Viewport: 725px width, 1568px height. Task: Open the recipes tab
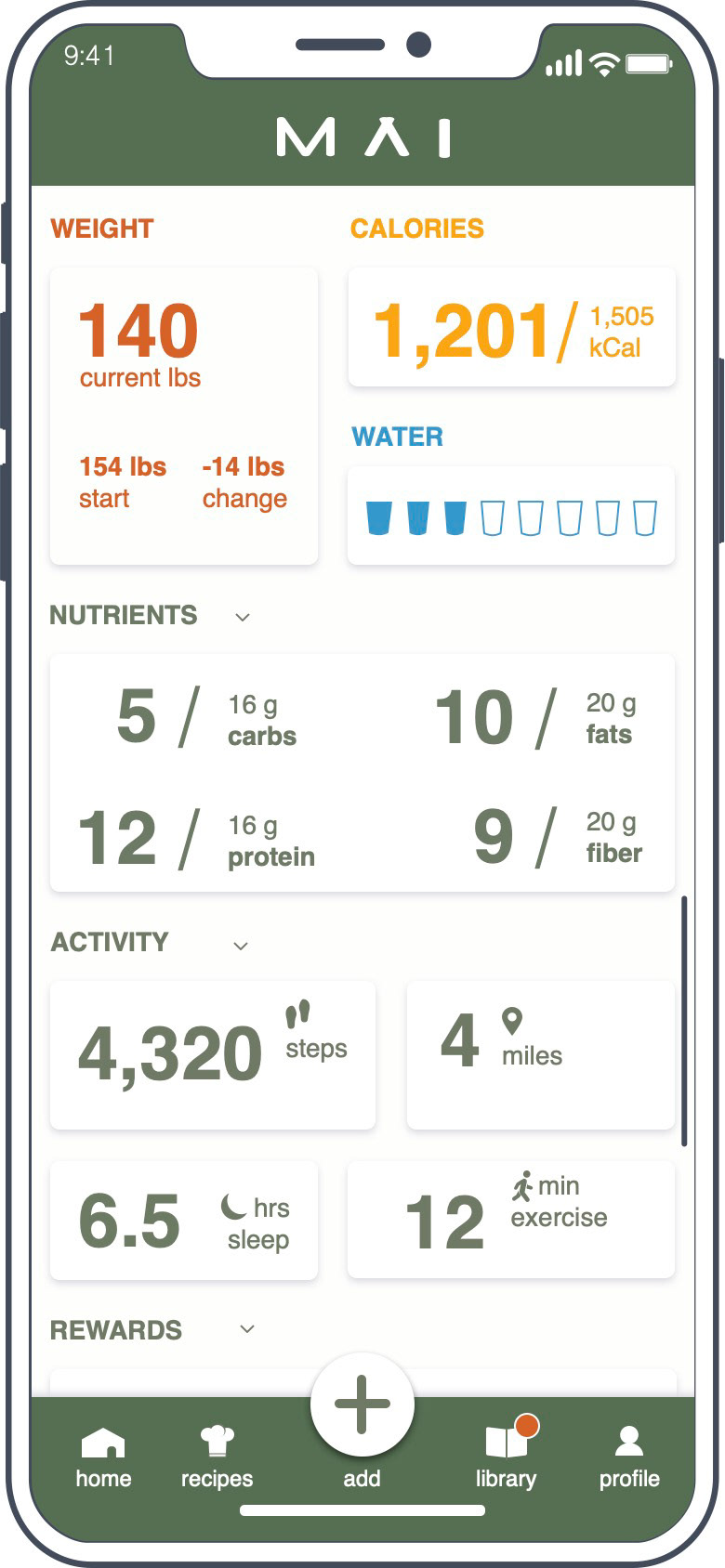(217, 1457)
